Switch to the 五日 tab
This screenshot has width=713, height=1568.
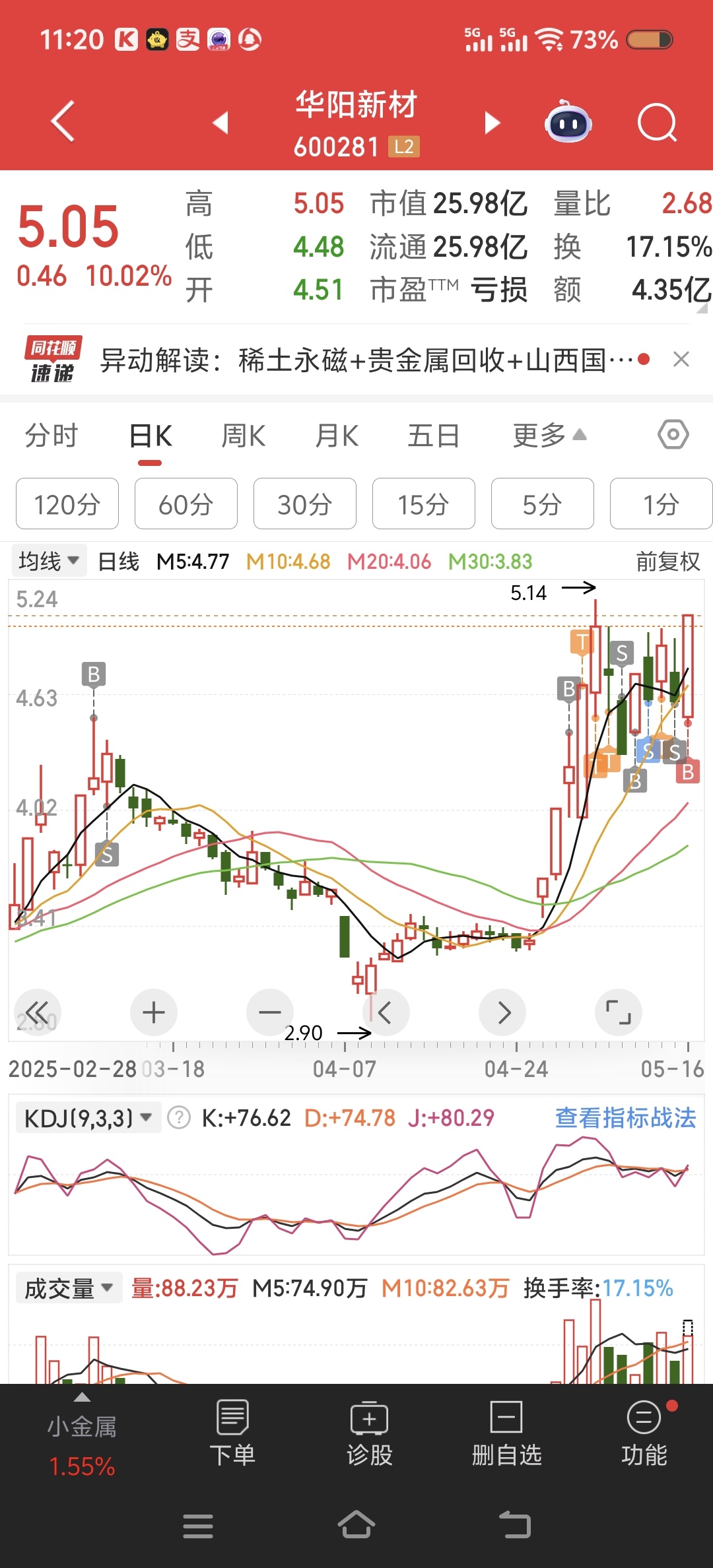coord(433,436)
